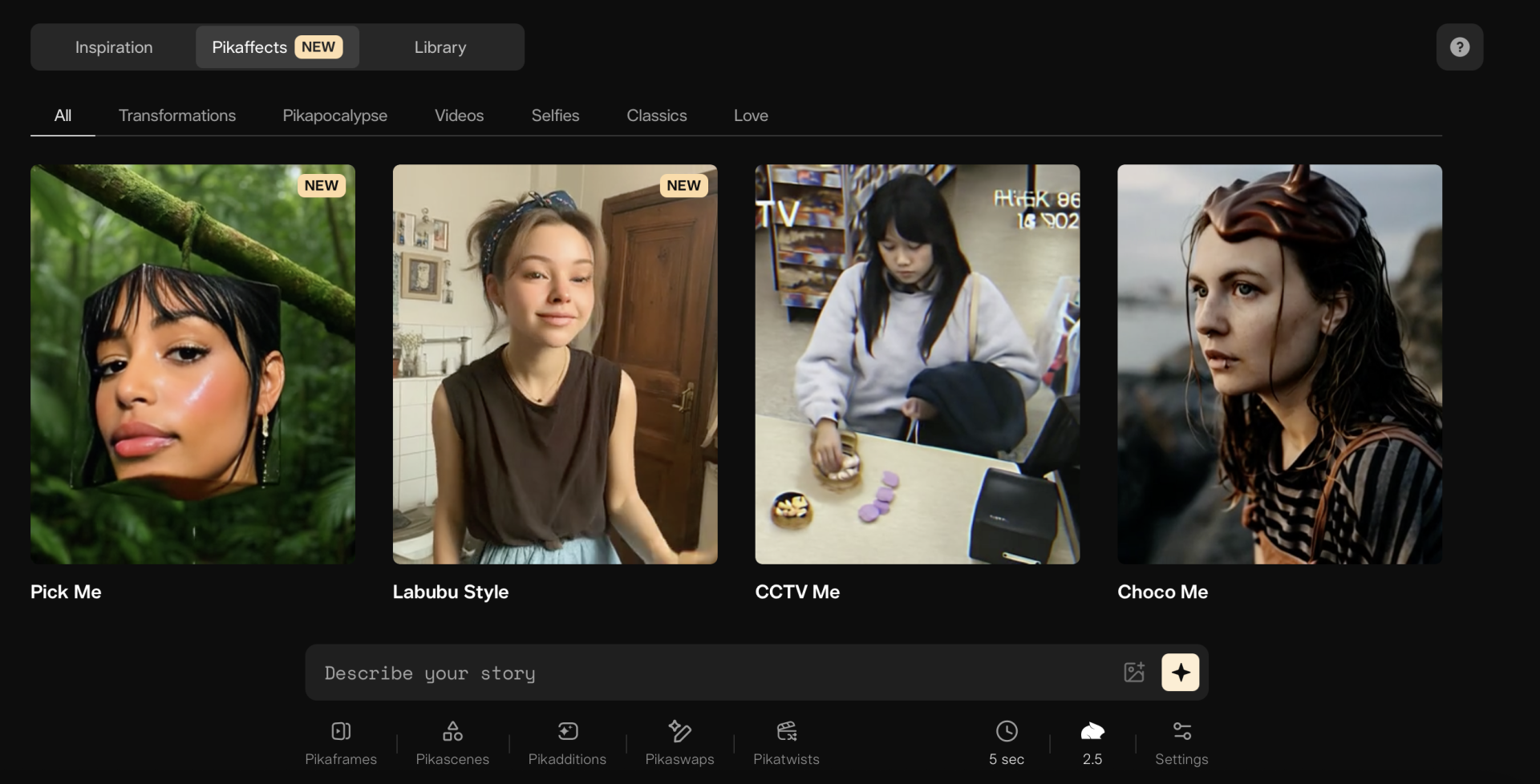1540x784 pixels.
Task: Switch to the Library tab
Action: (440, 47)
